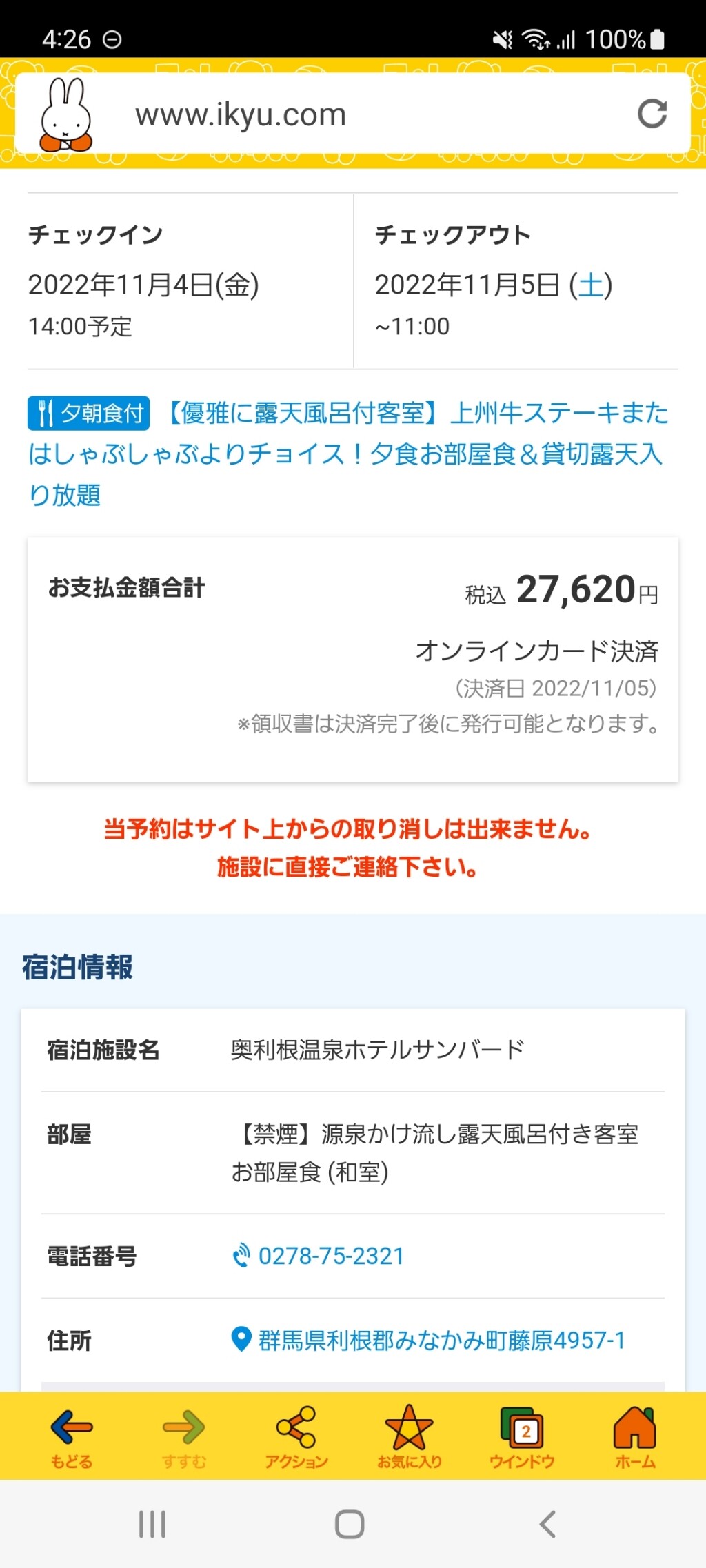Tap the checkout date (土) link
The image size is (706, 1568).
(x=589, y=283)
